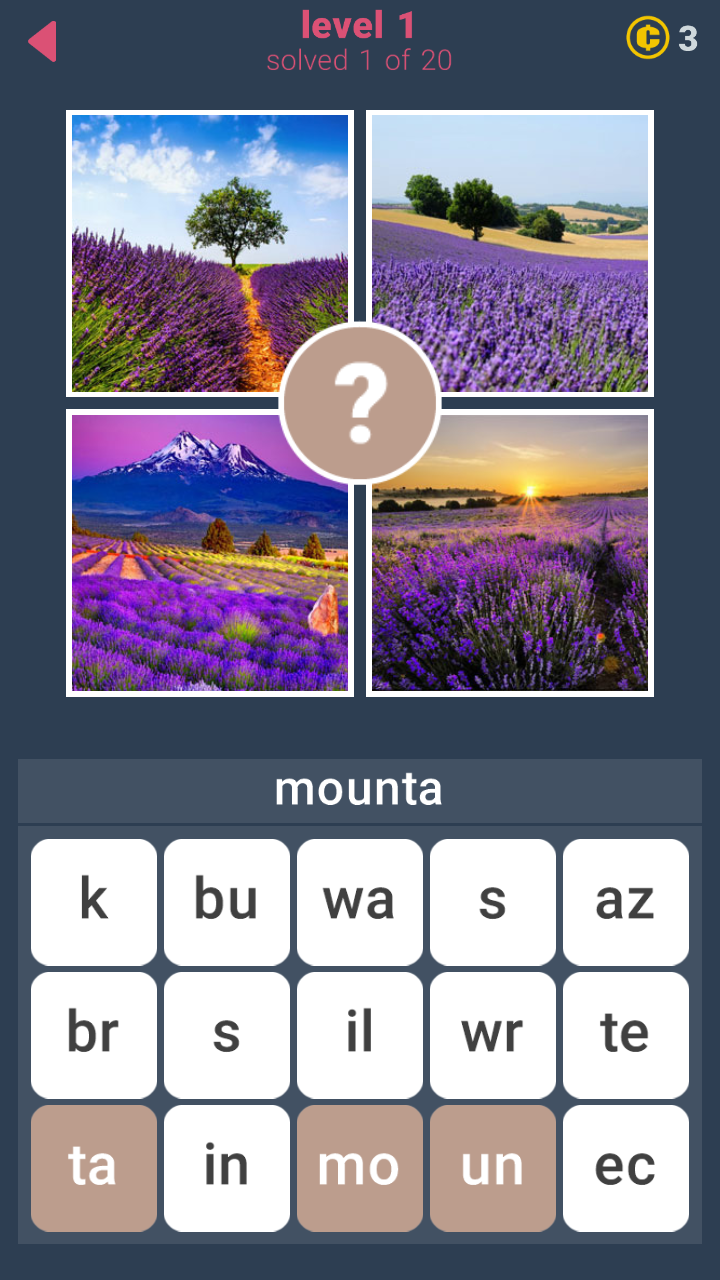This screenshot has height=1280, width=720.
Task: Pick the 'wr' letter tile
Action: pos(492,1034)
